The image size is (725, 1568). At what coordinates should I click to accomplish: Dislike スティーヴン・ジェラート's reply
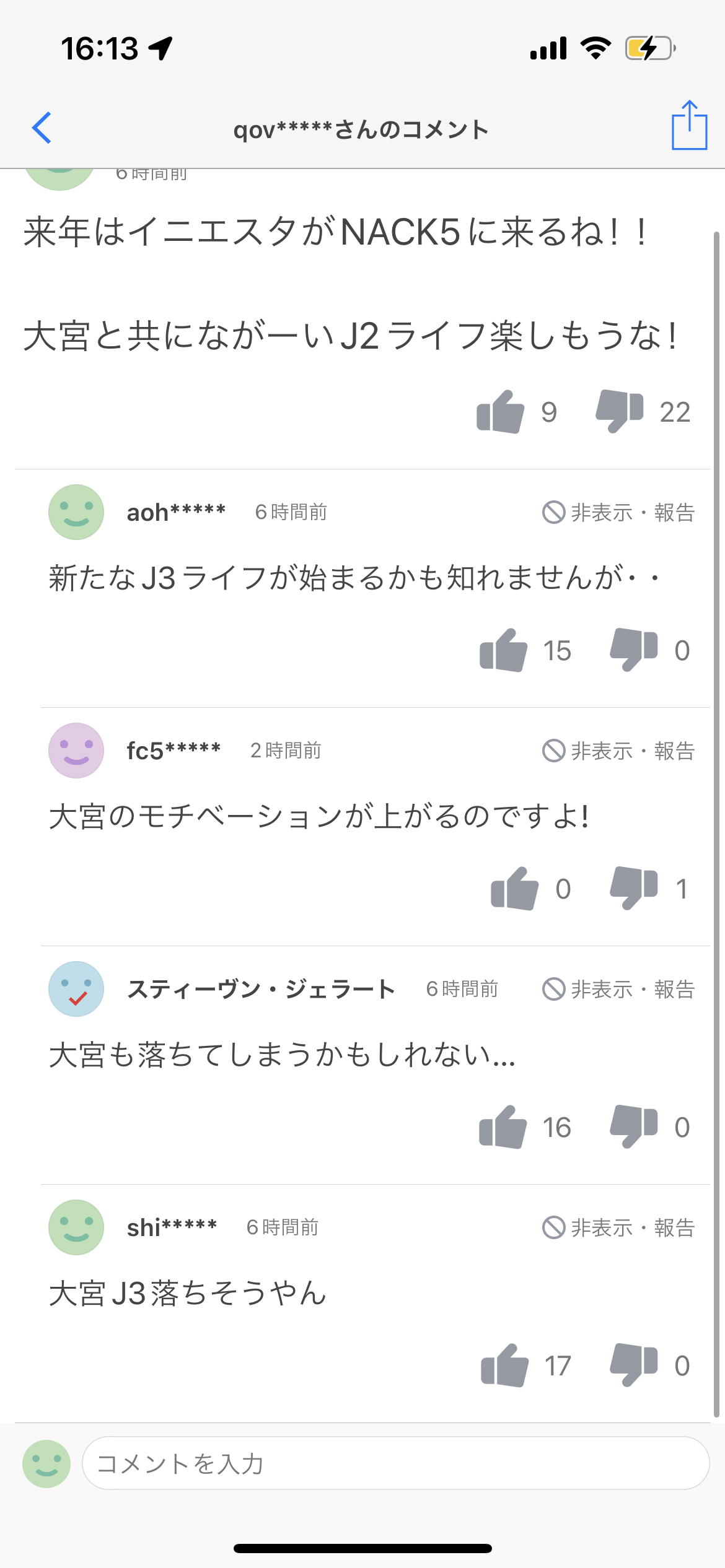tap(633, 1127)
